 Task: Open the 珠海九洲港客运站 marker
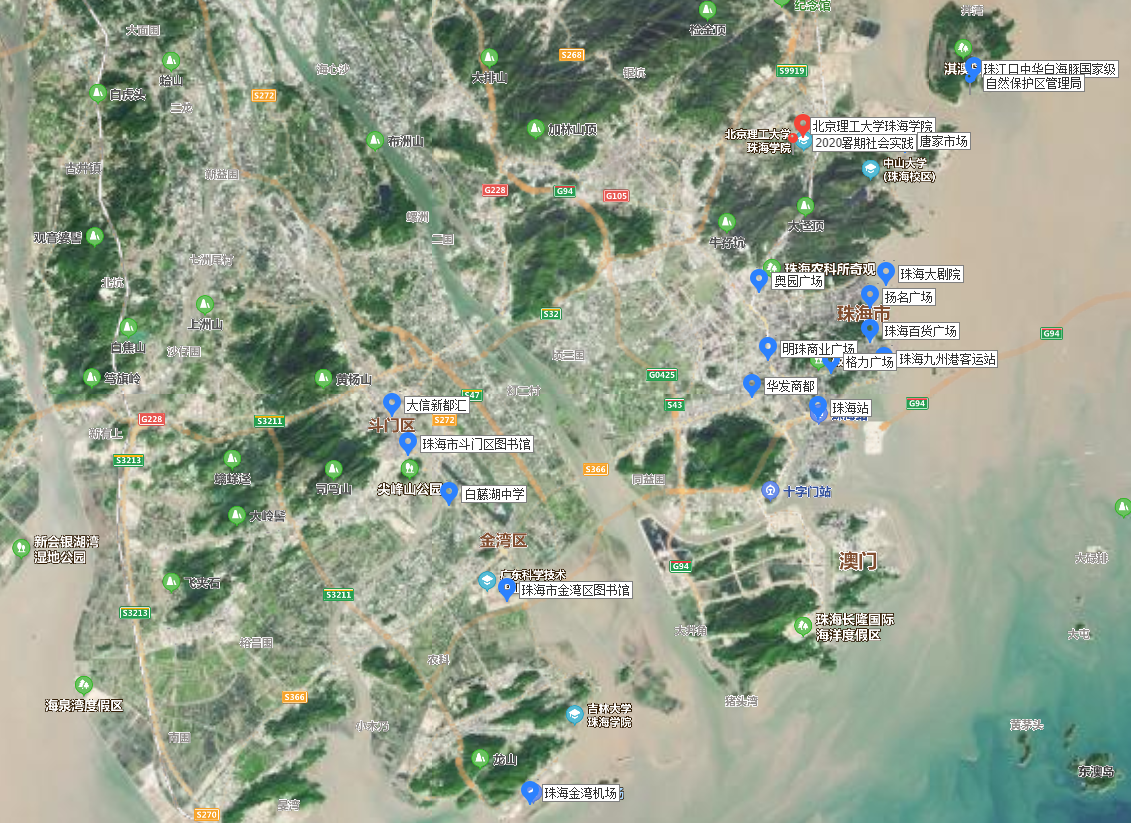[x=885, y=354]
